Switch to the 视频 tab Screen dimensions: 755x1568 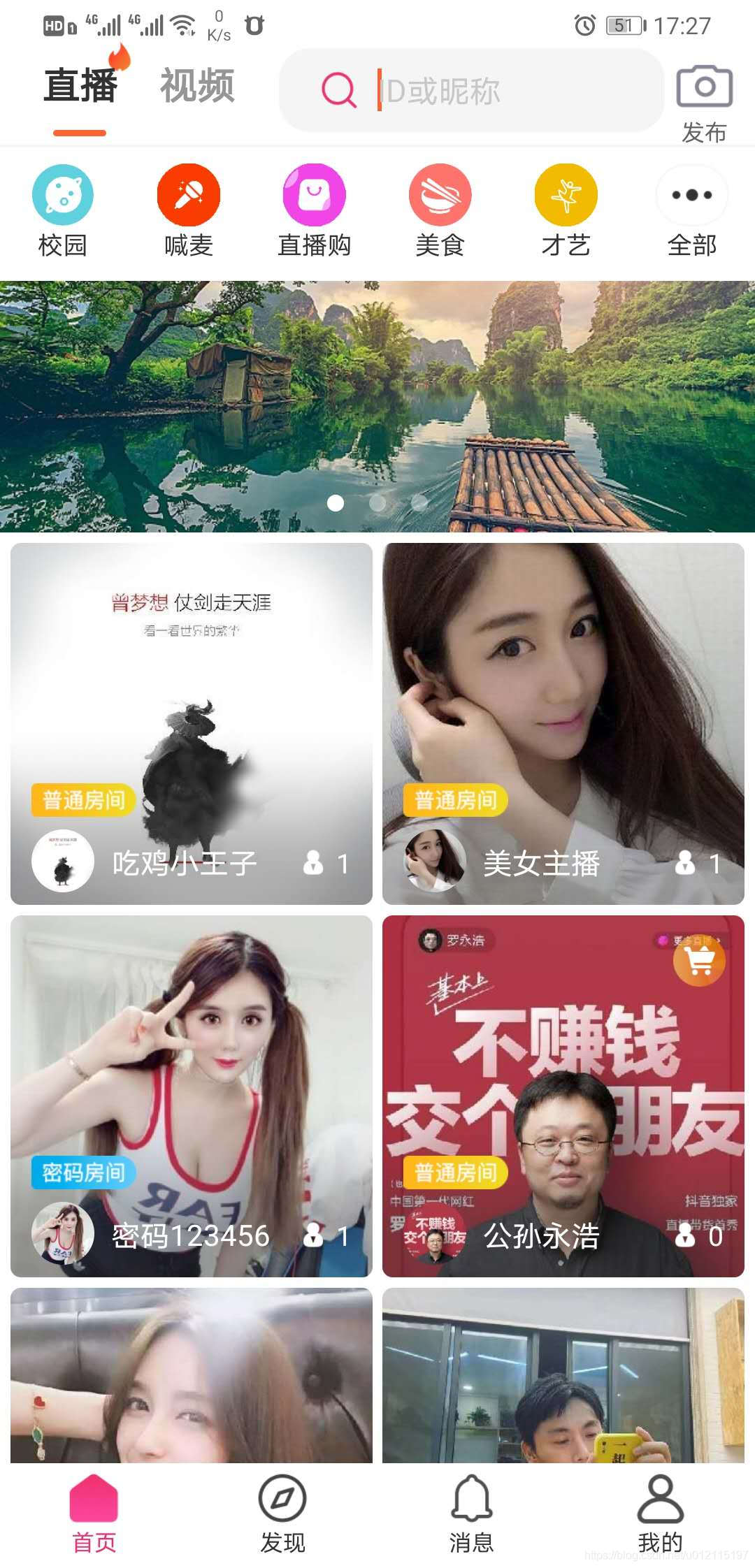tap(197, 87)
